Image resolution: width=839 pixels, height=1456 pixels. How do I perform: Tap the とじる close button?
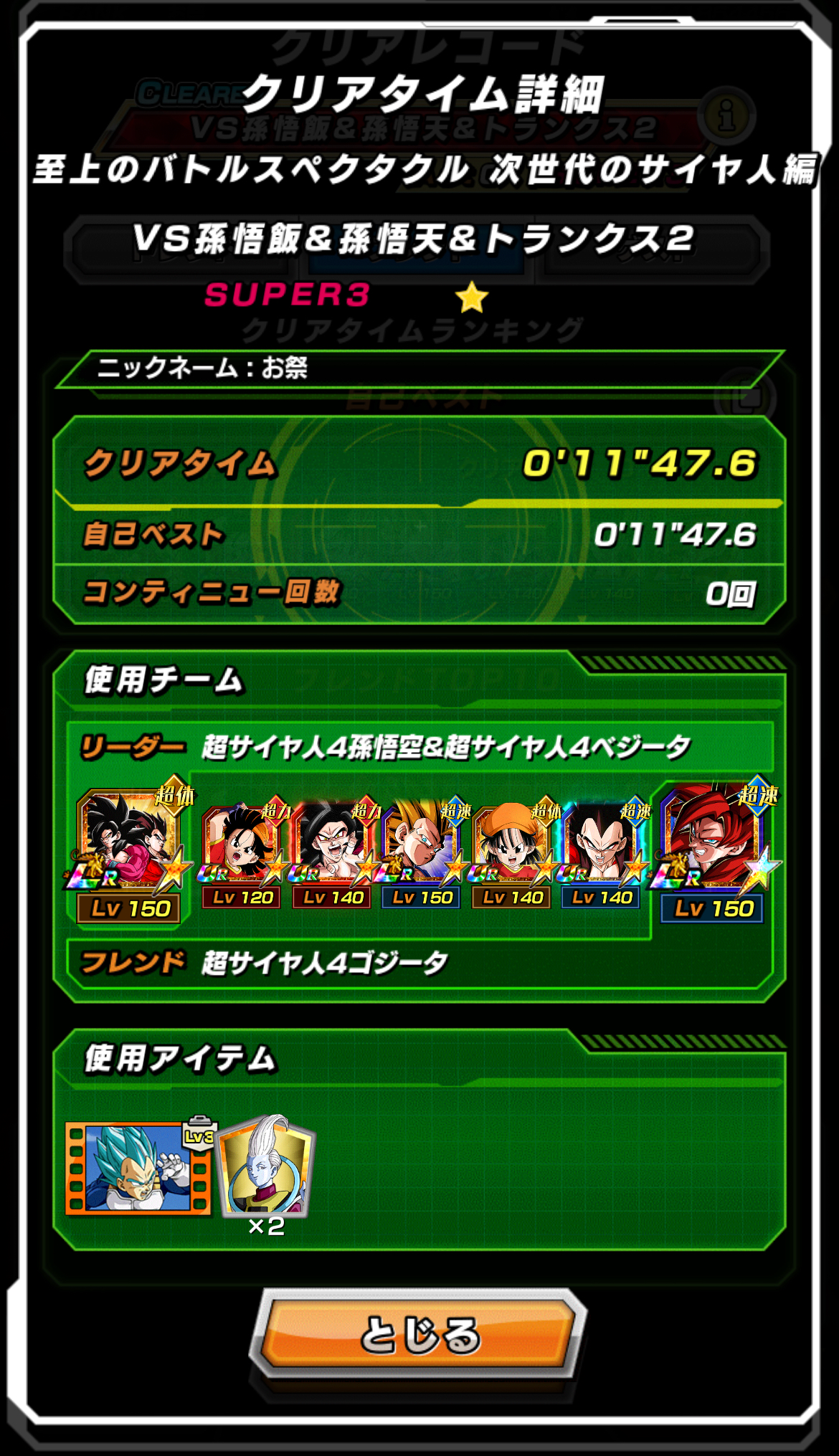(419, 1333)
